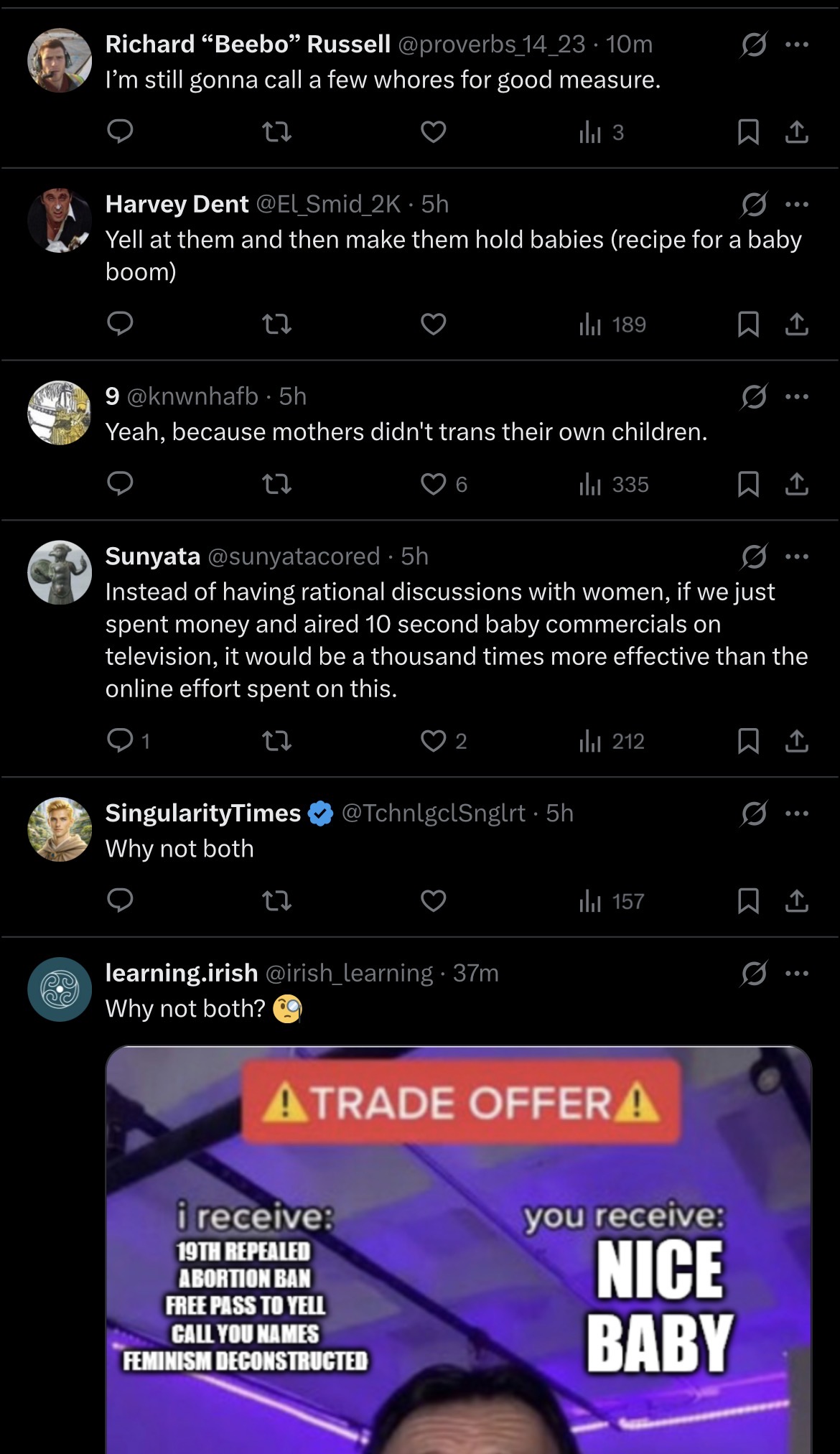View Sunyata's profile picture
The width and height of the screenshot is (840, 1454).
[x=60, y=572]
